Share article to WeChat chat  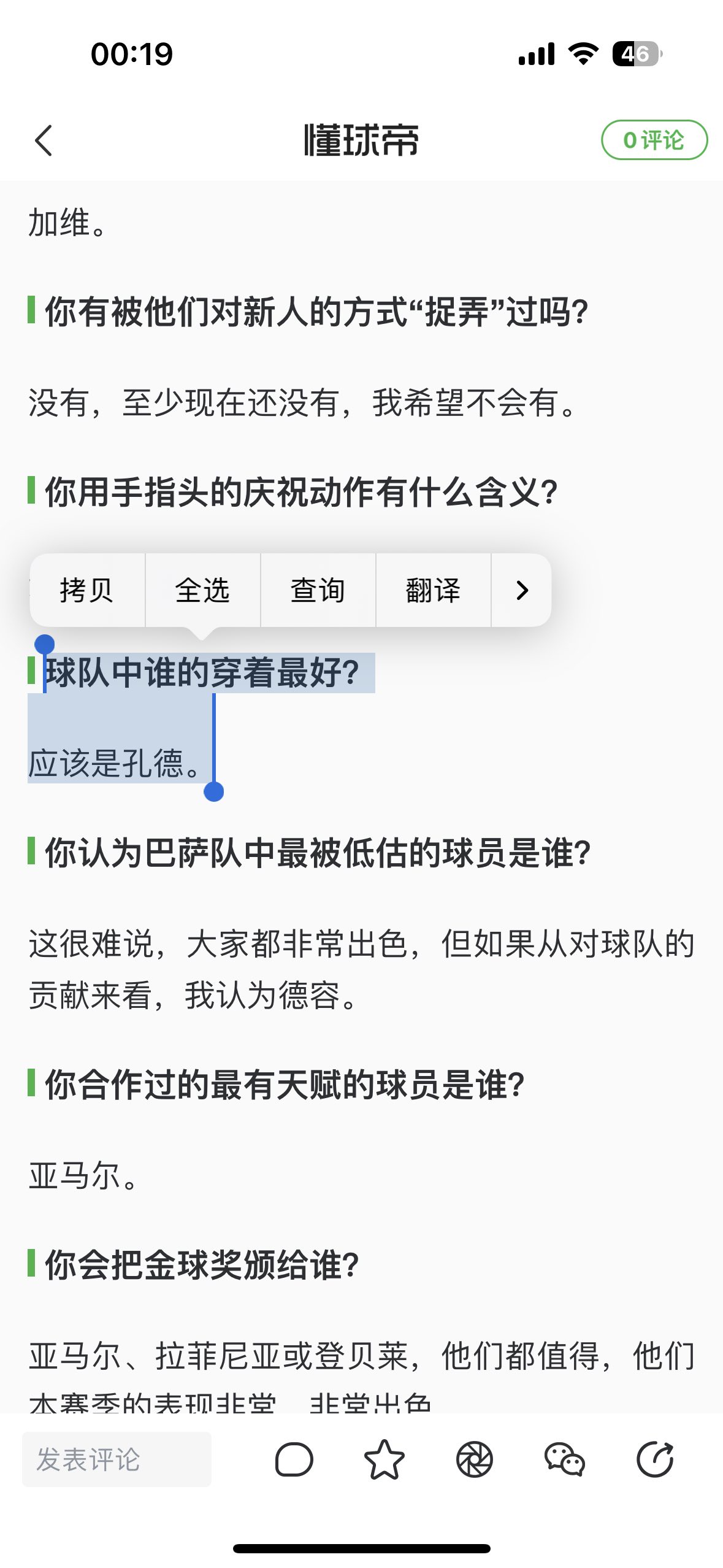pos(564,1459)
